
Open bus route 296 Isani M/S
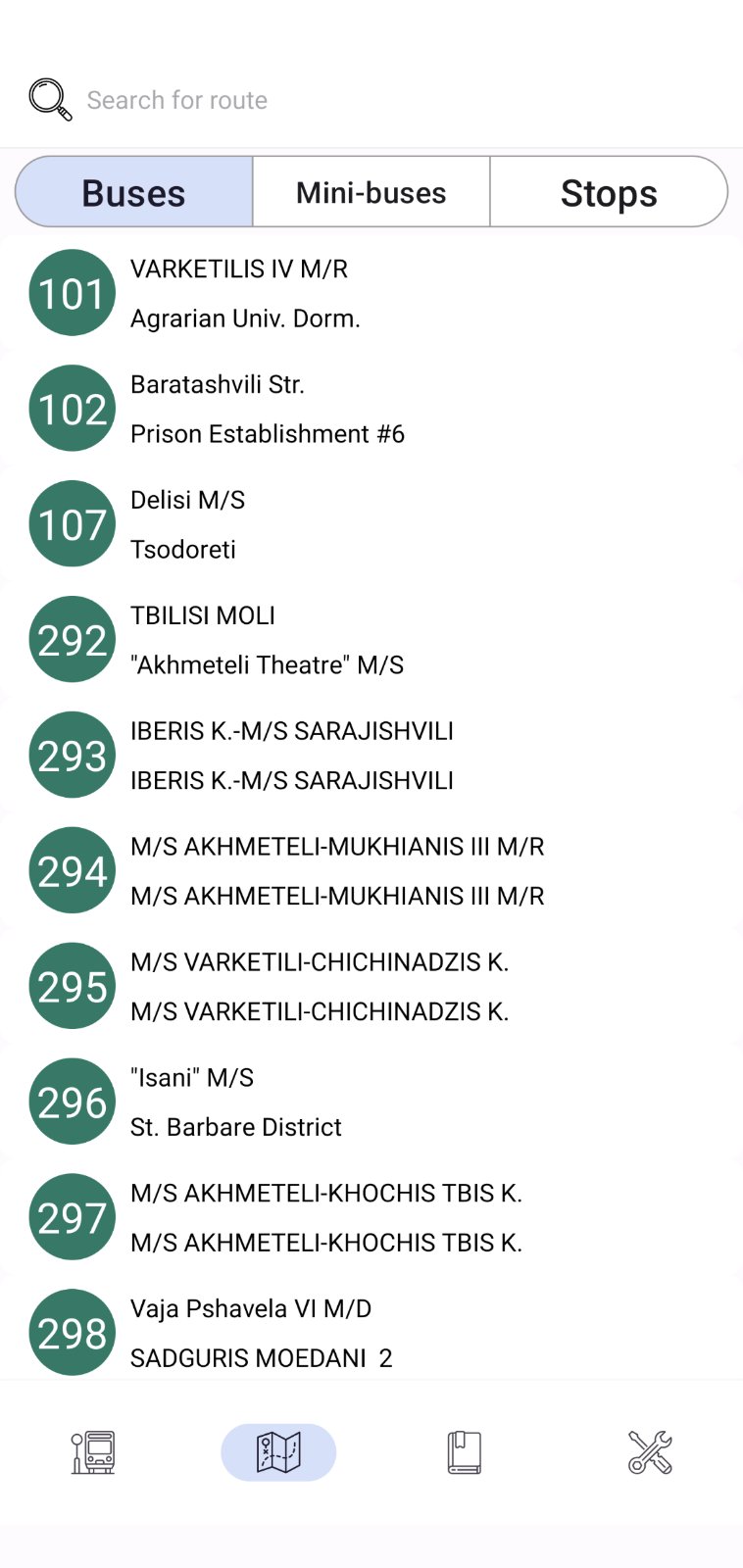tap(371, 1102)
